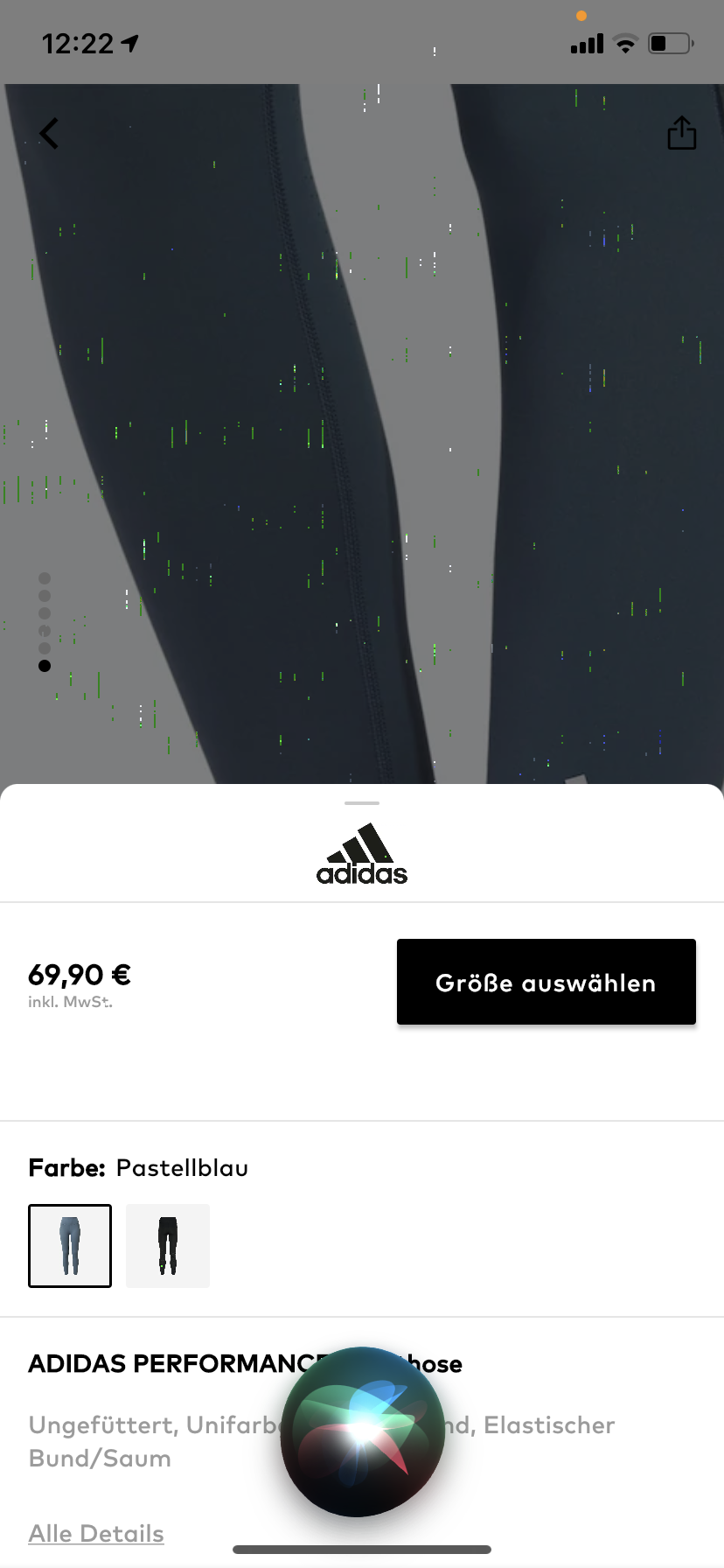Go back using the arrow
This screenshot has width=724, height=1568.
pos(49,134)
